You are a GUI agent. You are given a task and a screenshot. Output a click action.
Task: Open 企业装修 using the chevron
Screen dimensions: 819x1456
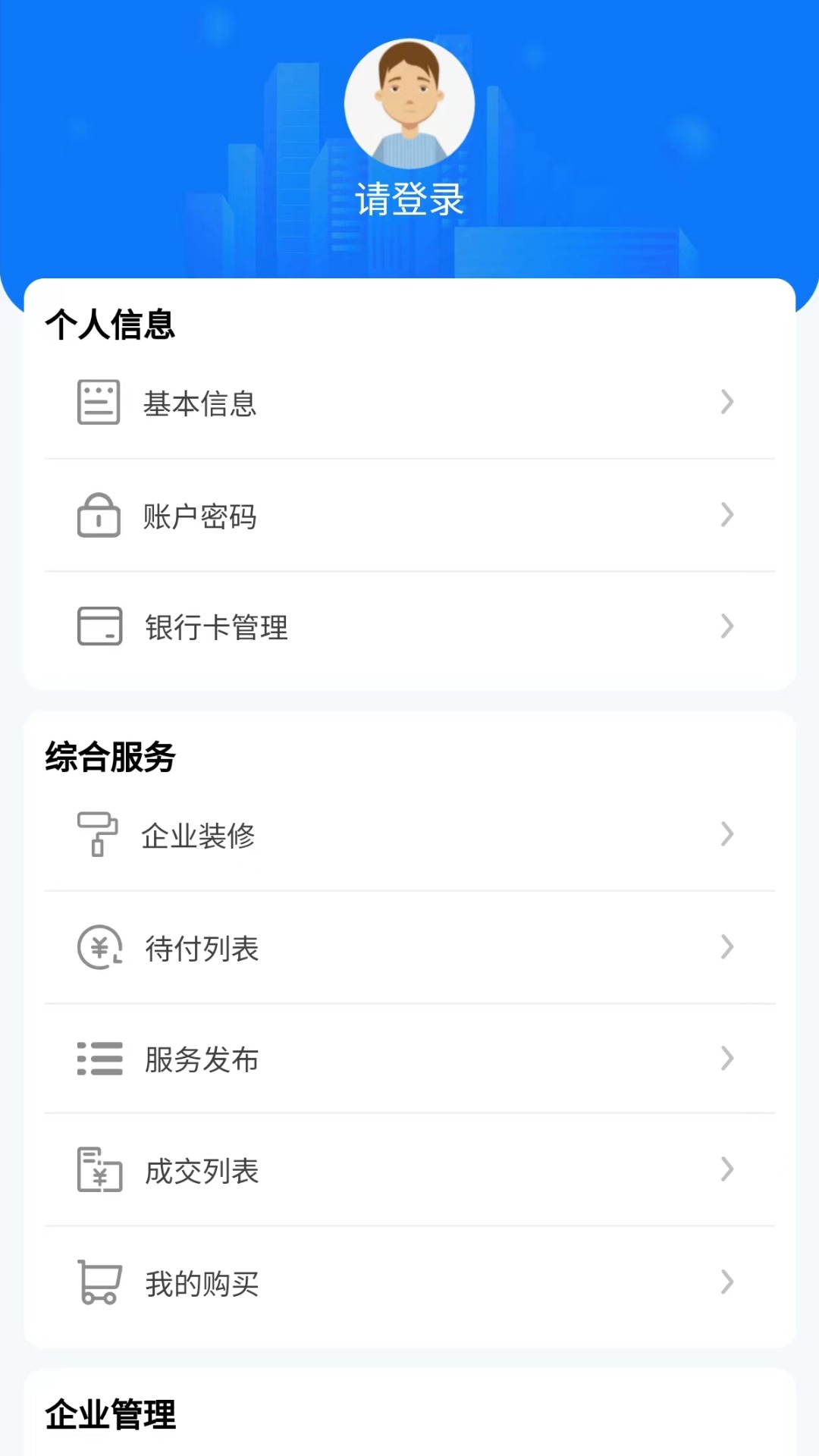tap(727, 836)
